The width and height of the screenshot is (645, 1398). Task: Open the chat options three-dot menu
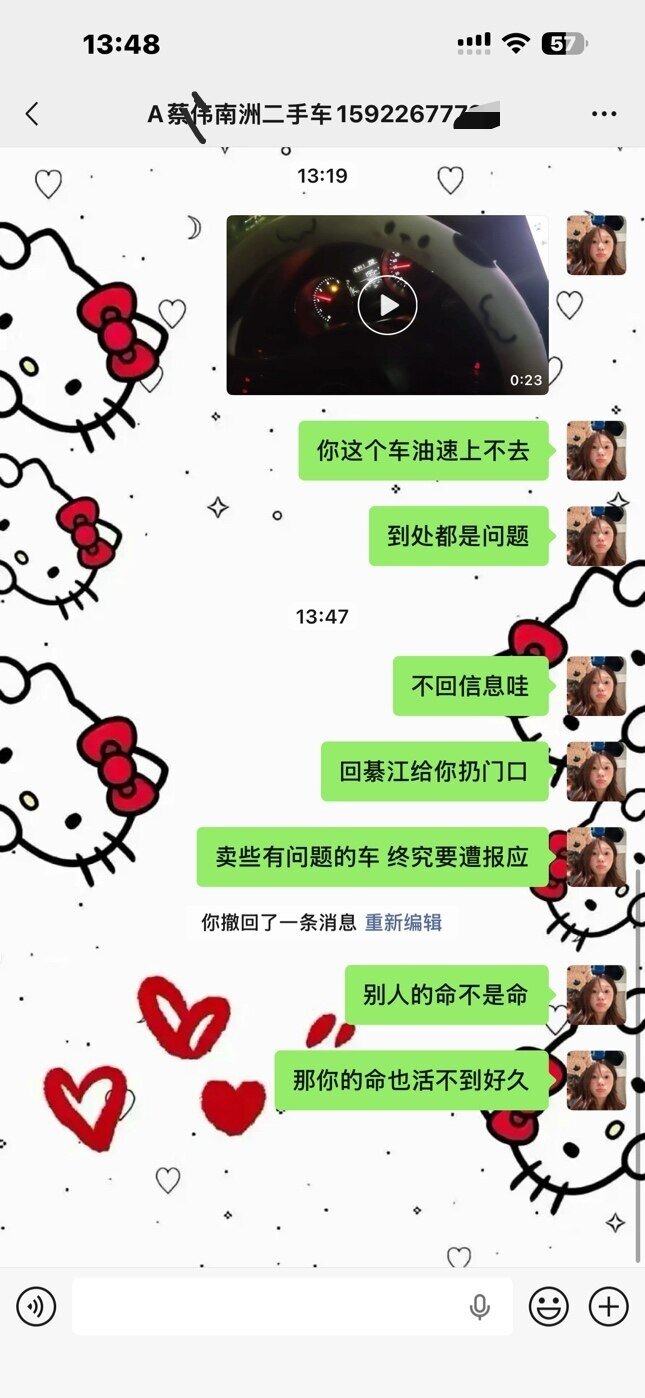point(604,114)
